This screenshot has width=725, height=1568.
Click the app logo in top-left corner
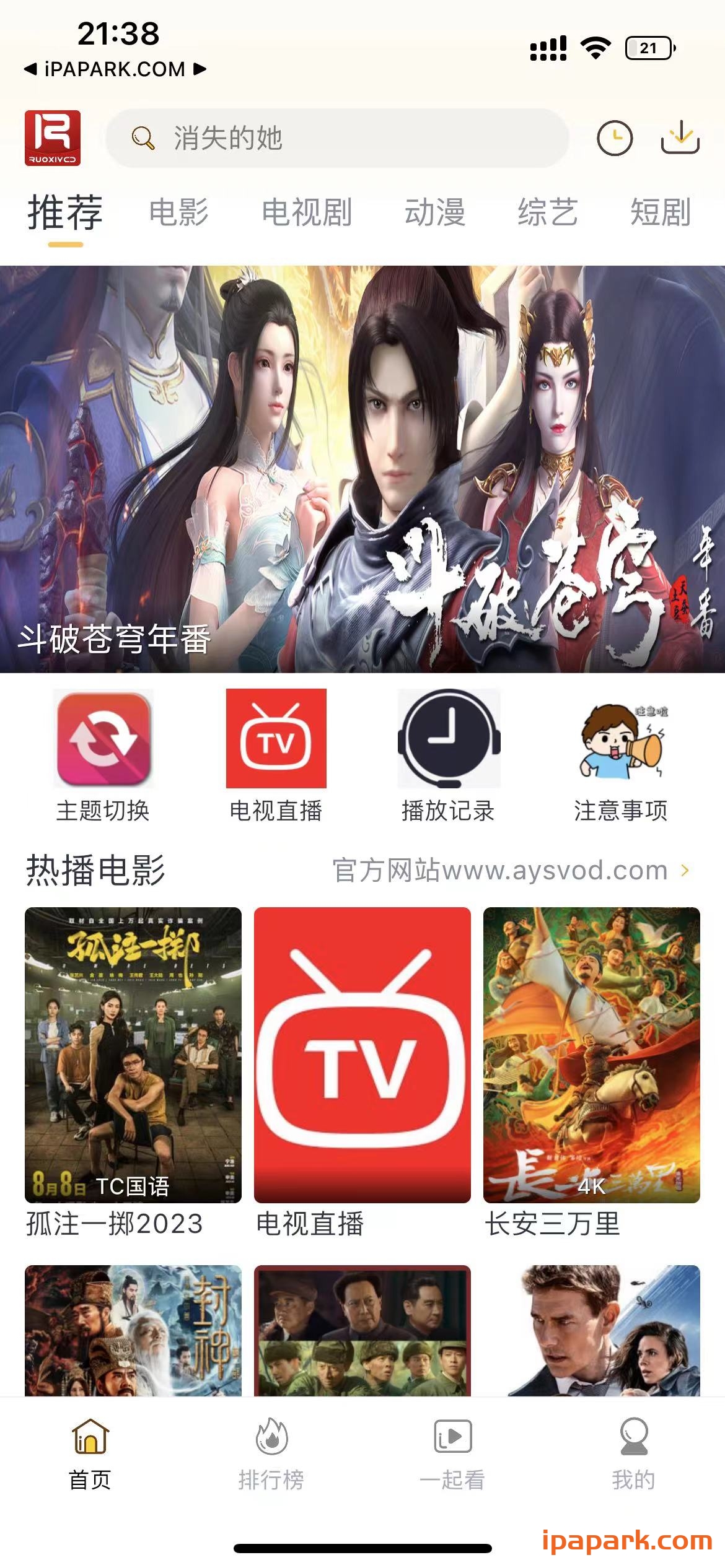(52, 137)
